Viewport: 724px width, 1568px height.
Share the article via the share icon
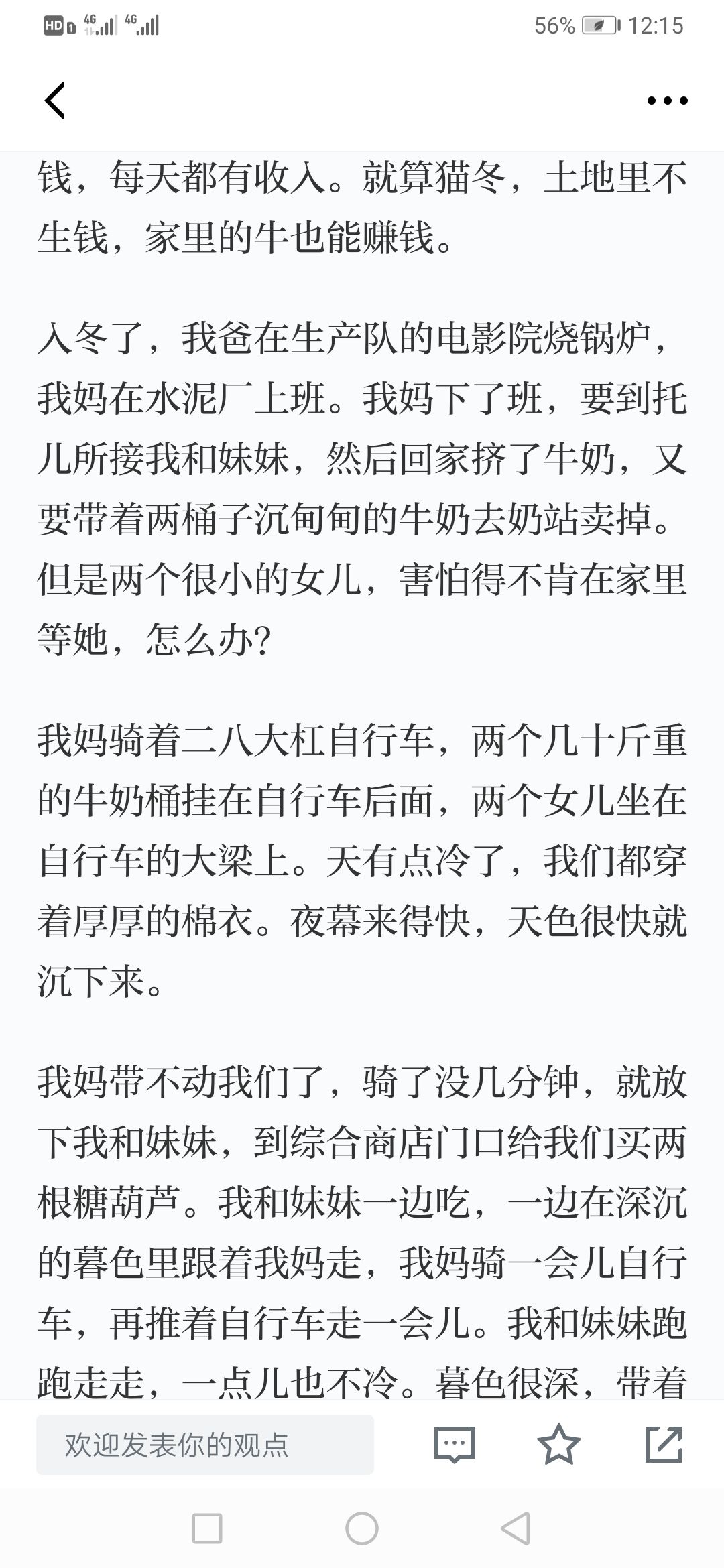tap(664, 1444)
